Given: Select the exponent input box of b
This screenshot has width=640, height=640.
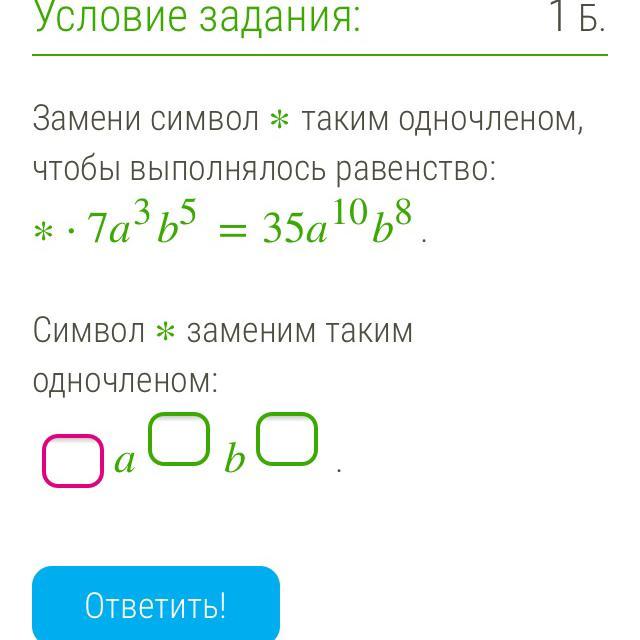Looking at the screenshot, I should [x=287, y=439].
